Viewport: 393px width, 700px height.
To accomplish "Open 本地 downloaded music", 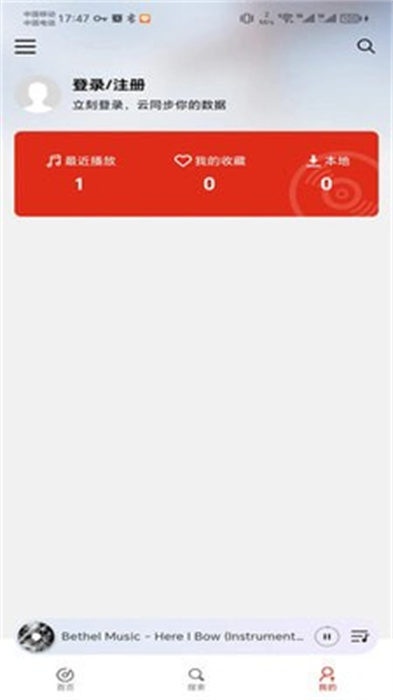I will tap(327, 173).
